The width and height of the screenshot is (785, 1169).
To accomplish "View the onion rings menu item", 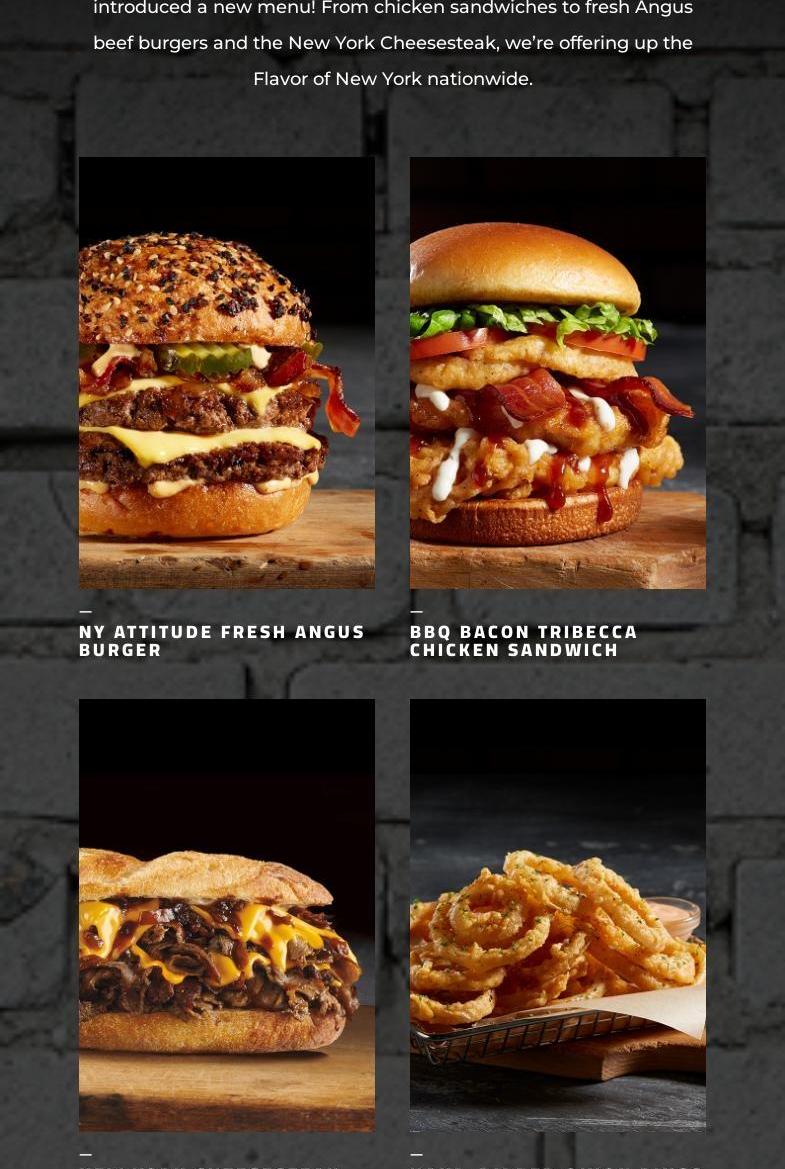I will [x=557, y=915].
